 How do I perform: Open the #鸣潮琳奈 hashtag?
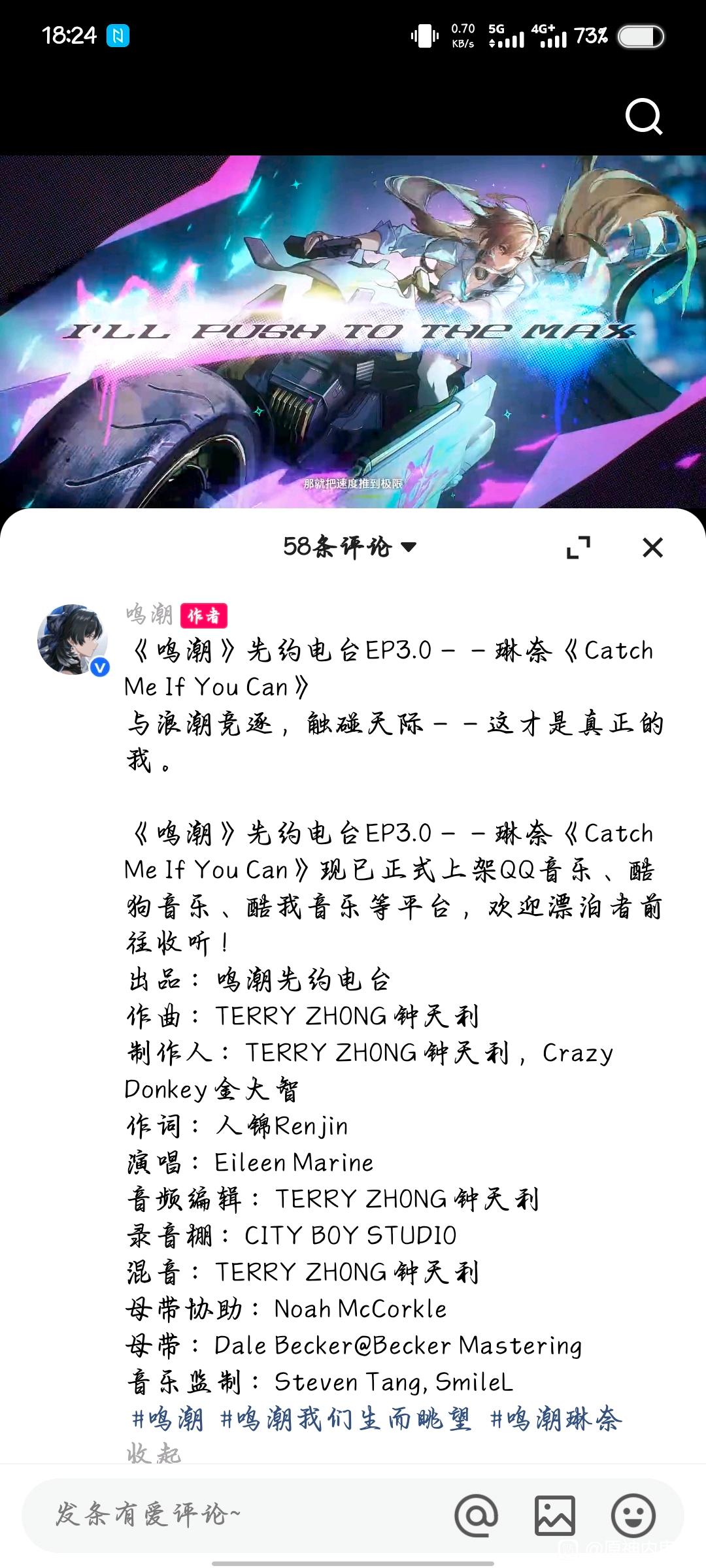(x=556, y=1419)
